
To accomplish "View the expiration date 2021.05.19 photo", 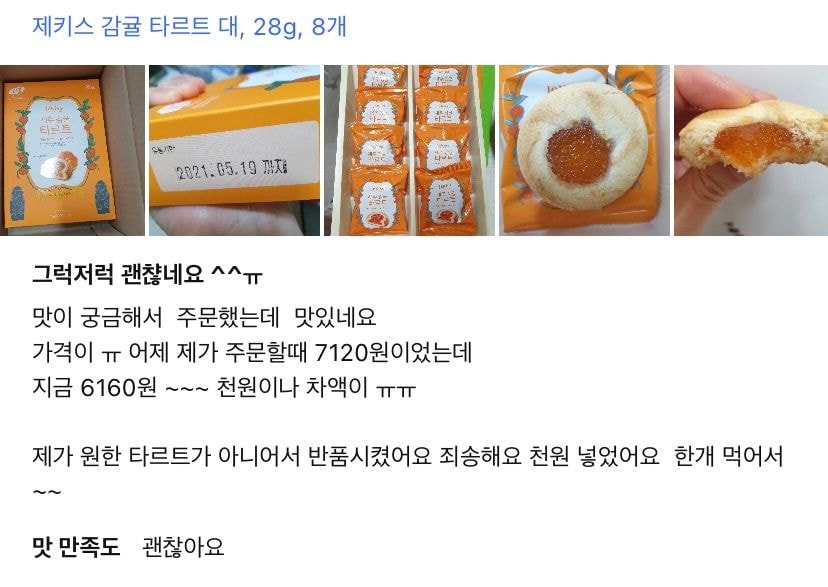I will (234, 151).
